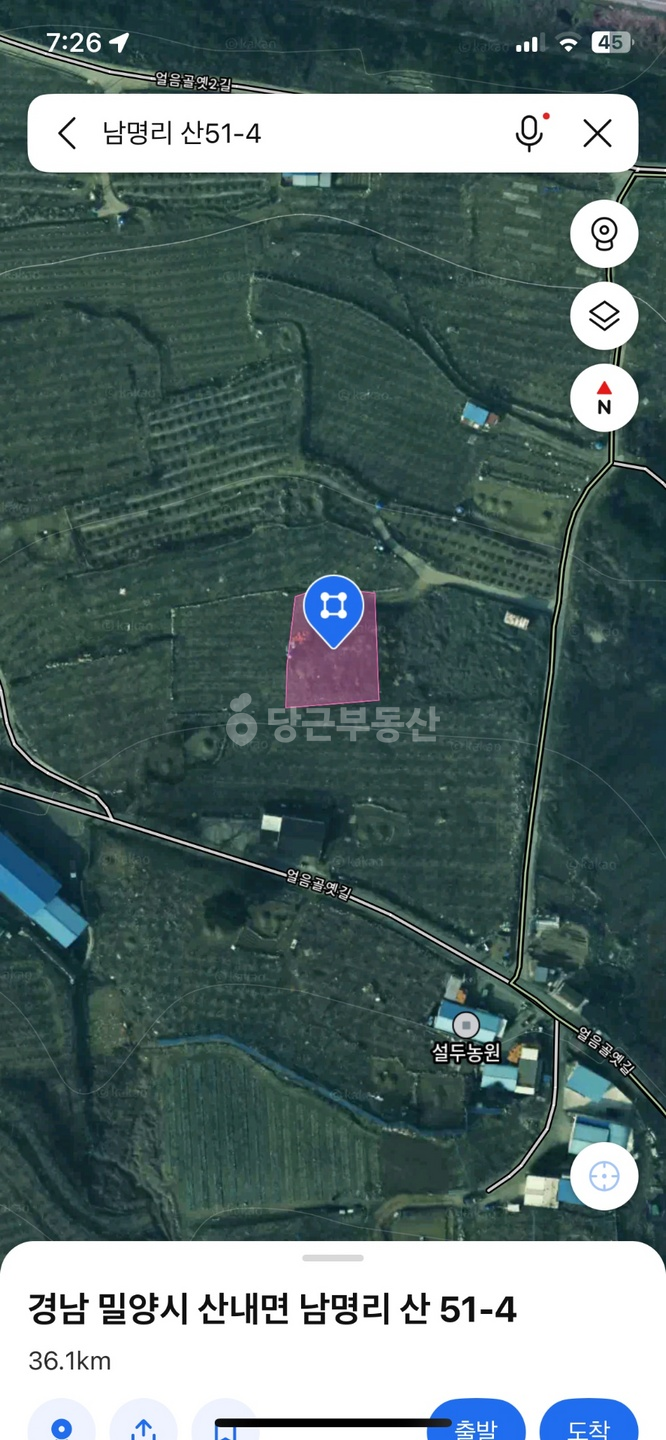Start voice search with the microphone
The image size is (666, 1440).
529,133
